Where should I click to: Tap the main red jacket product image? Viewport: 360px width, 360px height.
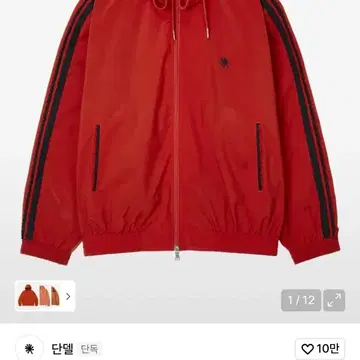[x=180, y=132]
